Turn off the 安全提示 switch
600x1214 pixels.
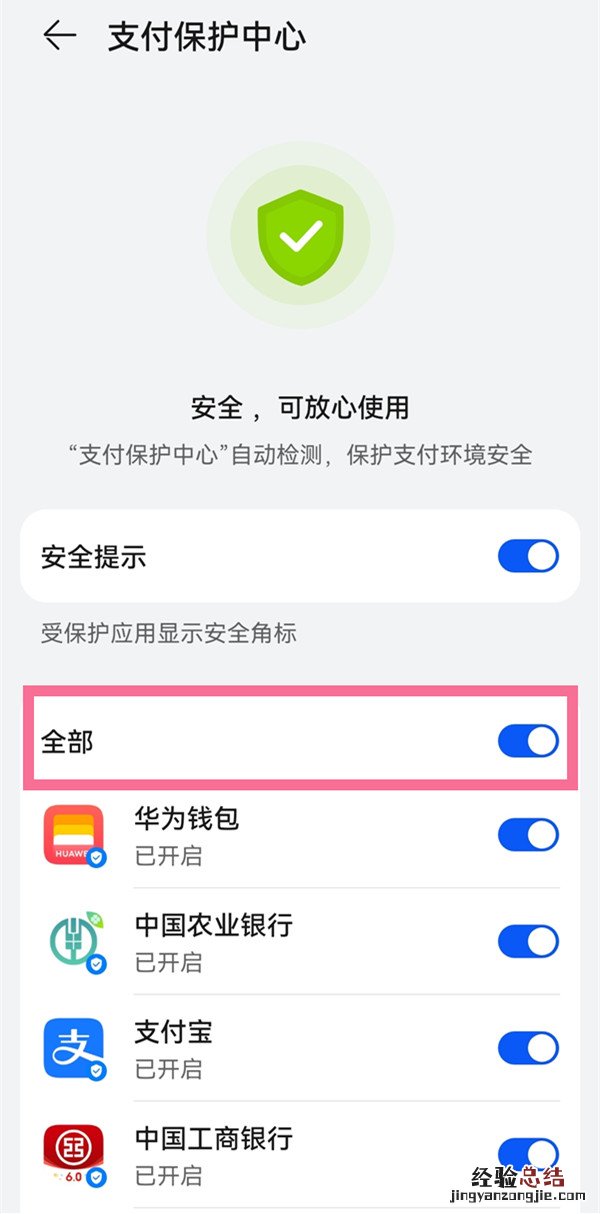[528, 557]
